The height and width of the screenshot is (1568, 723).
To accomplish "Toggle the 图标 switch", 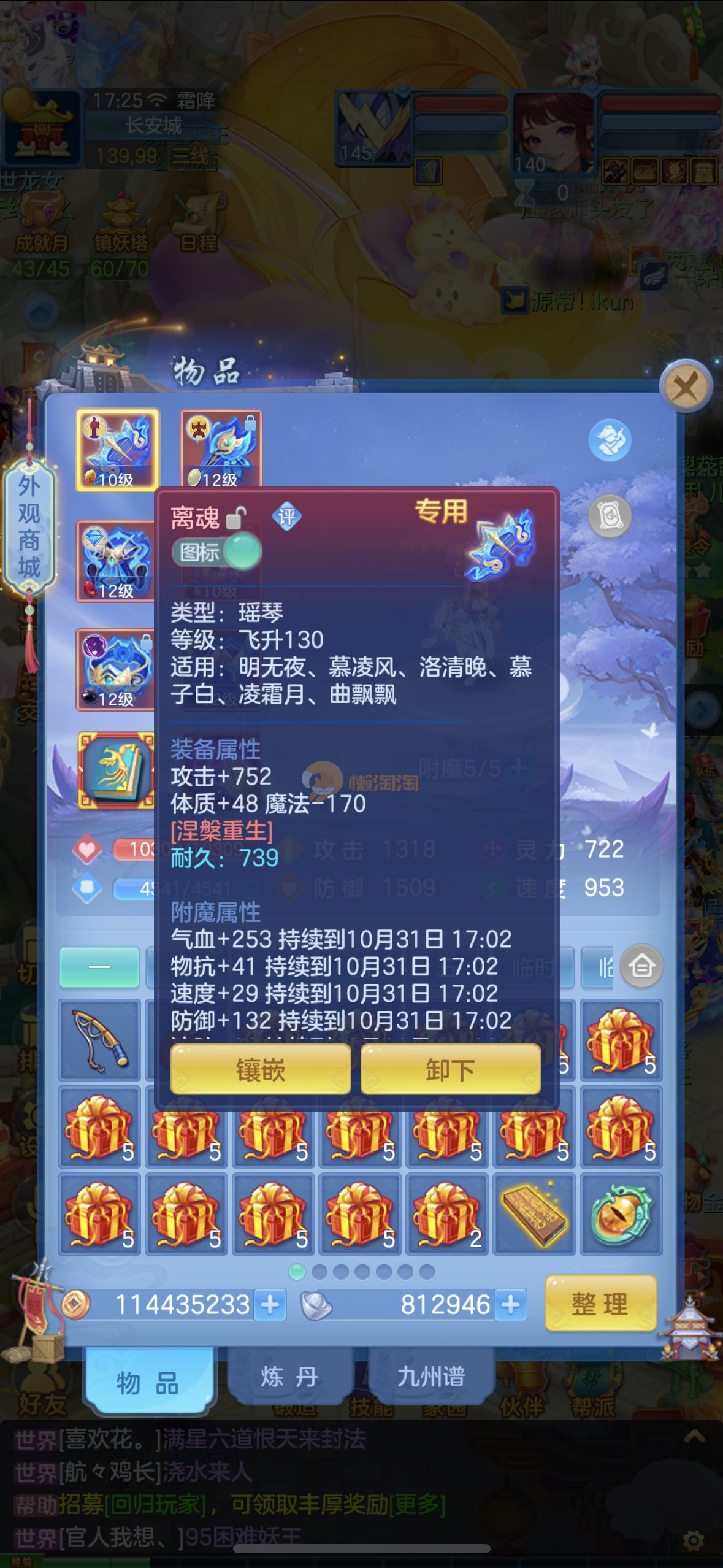I will point(217,551).
